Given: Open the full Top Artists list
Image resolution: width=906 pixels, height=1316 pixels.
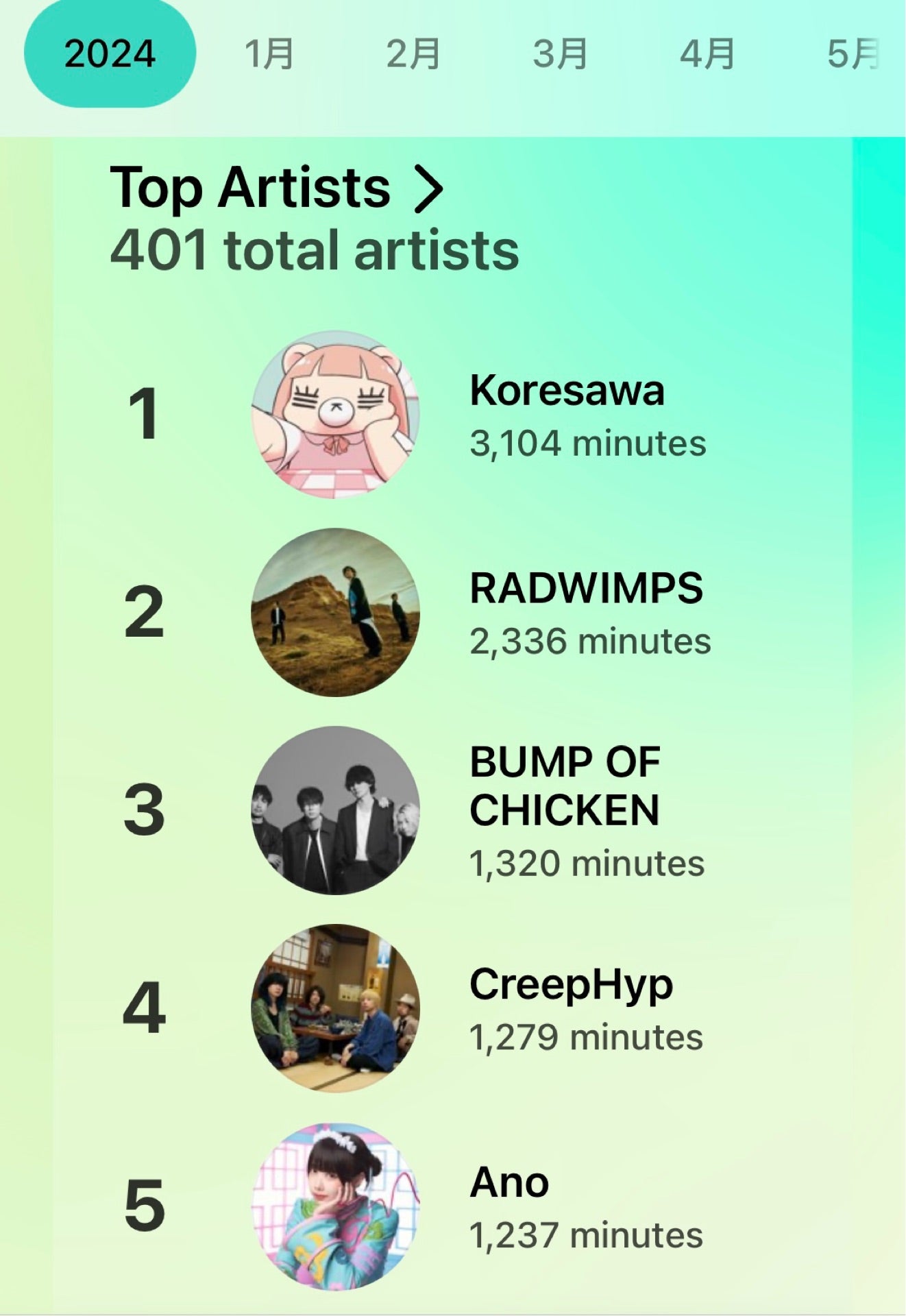Looking at the screenshot, I should pos(277,187).
